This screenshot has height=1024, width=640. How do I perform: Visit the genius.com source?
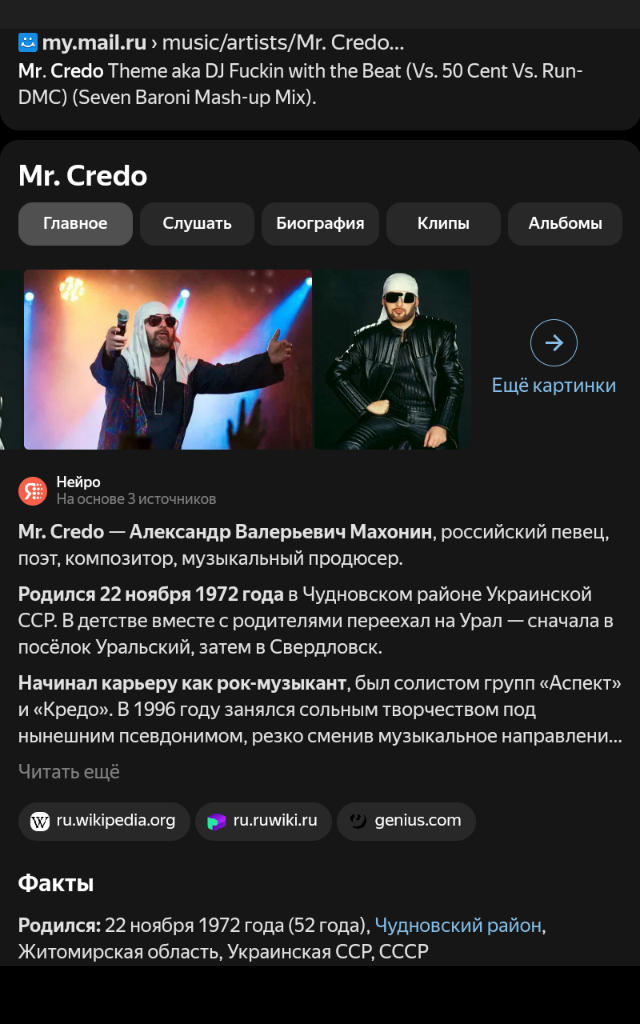[406, 821]
